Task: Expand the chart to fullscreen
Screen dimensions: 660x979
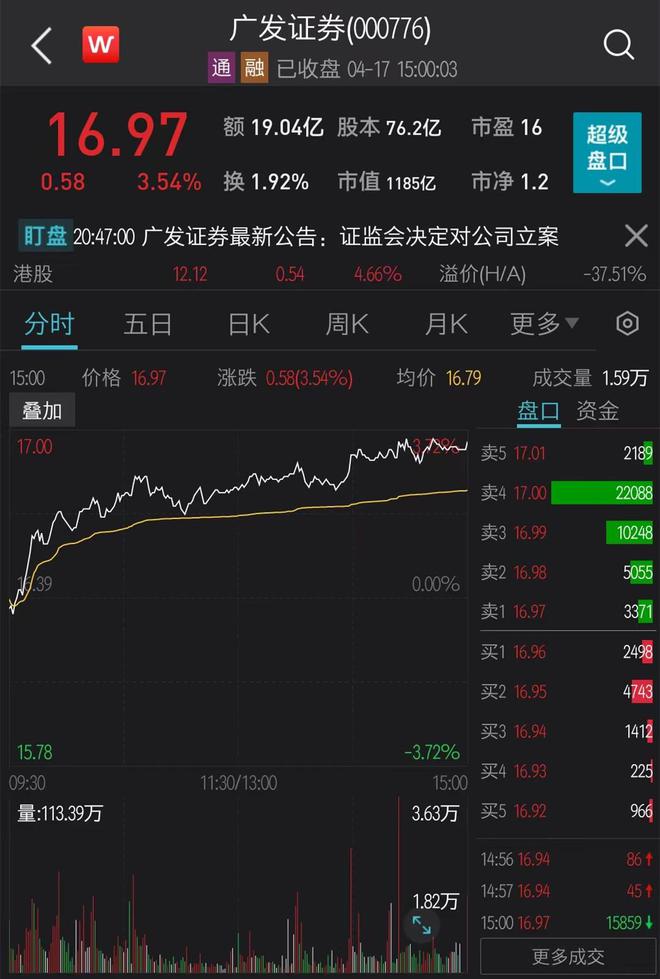Action: point(421,926)
